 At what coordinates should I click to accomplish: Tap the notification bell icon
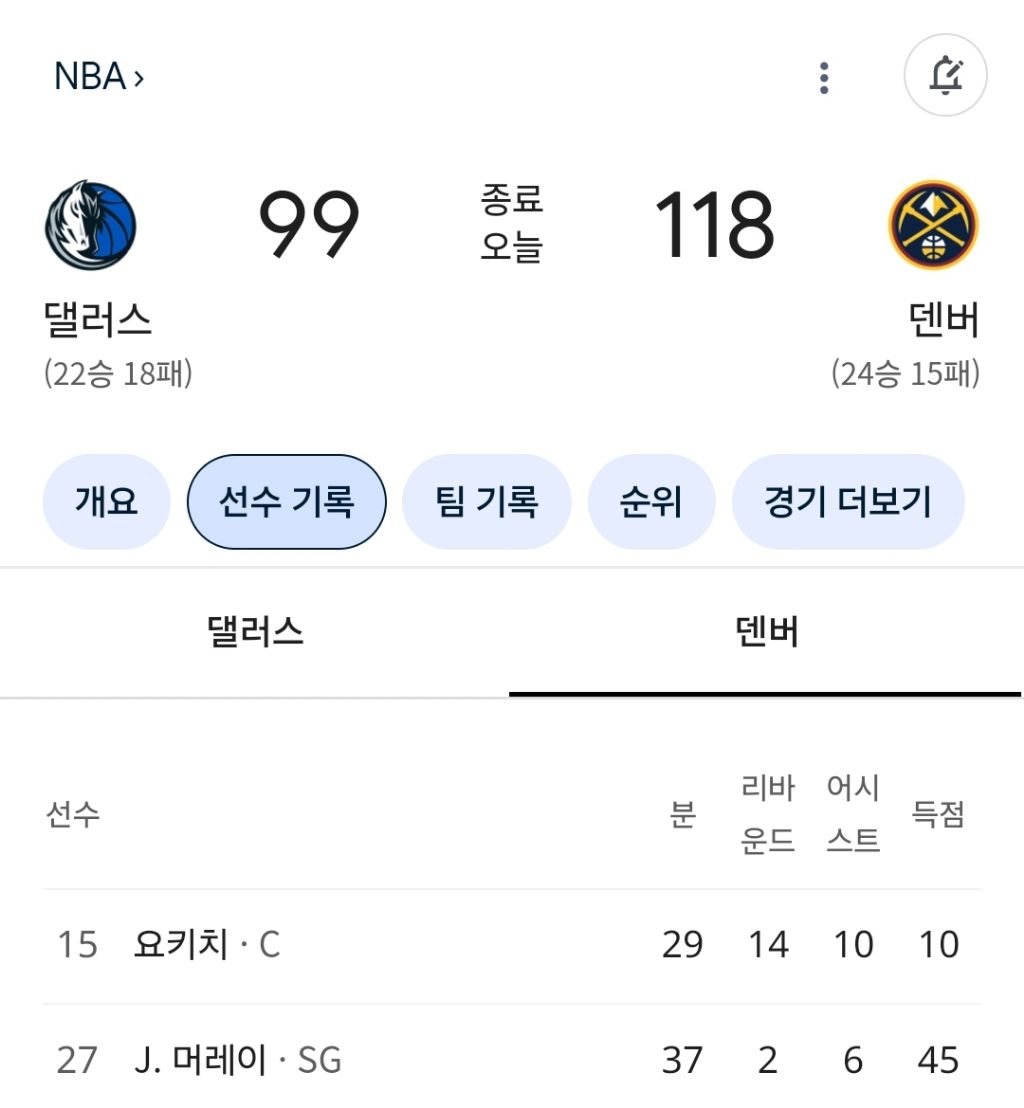point(945,76)
